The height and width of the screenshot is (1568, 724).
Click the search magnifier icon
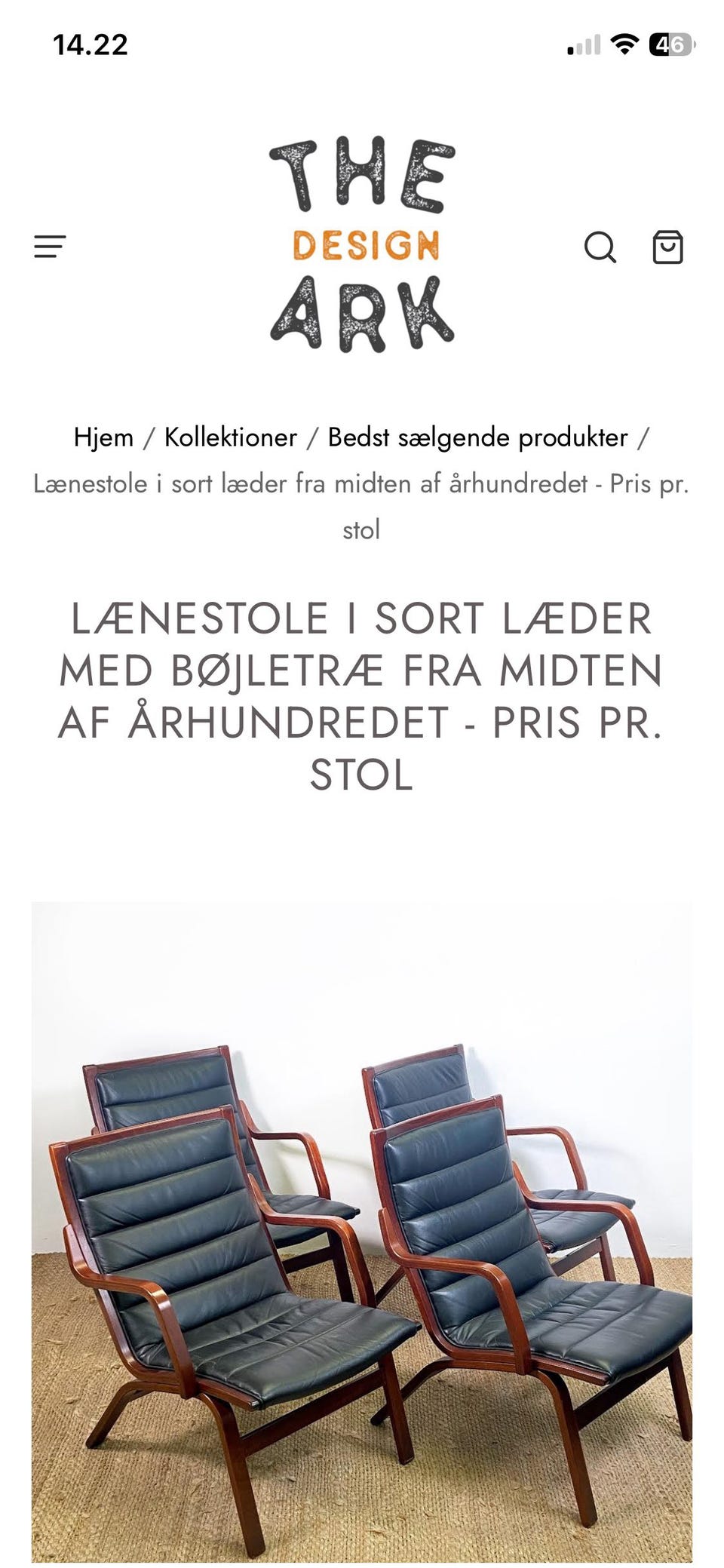click(600, 247)
